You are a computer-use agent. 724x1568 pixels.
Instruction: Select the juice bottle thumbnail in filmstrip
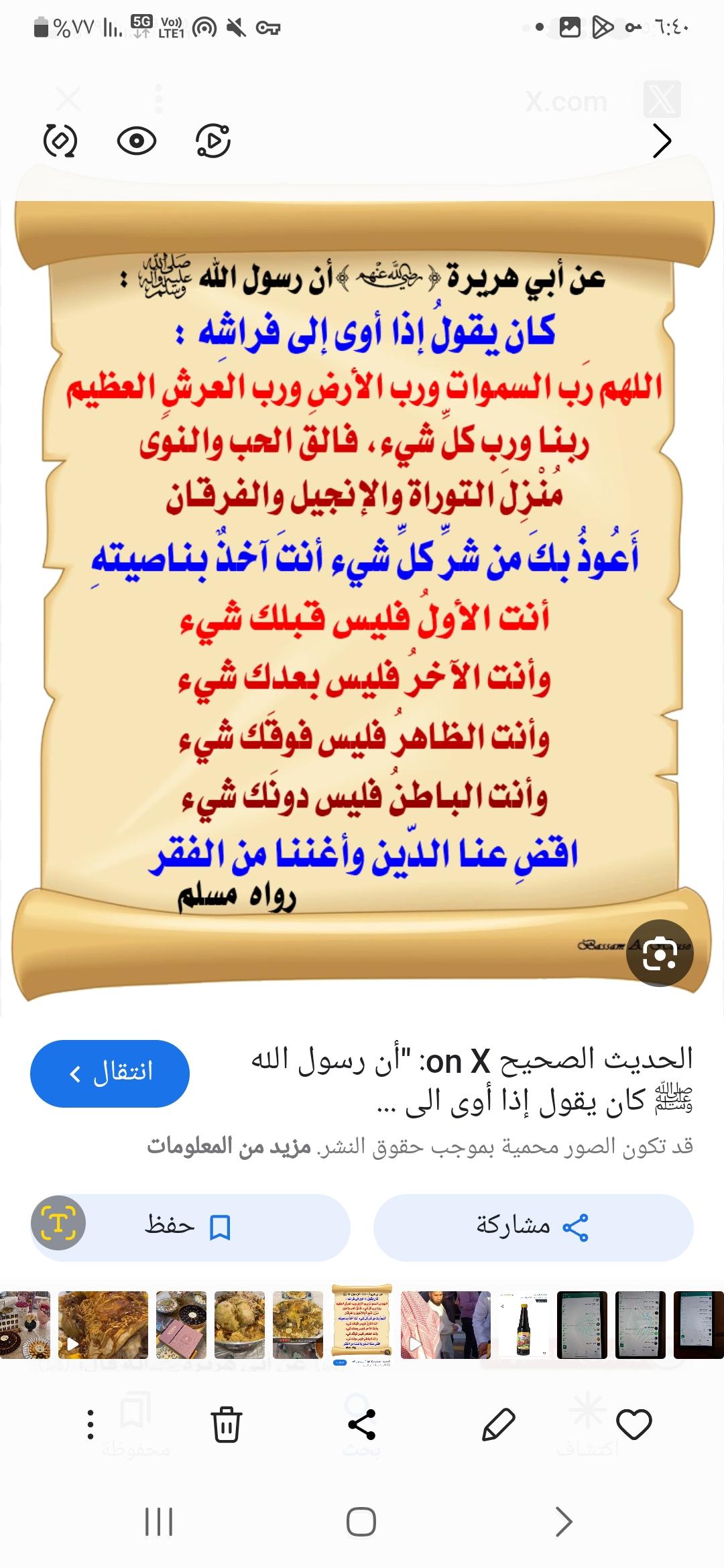(x=524, y=1325)
